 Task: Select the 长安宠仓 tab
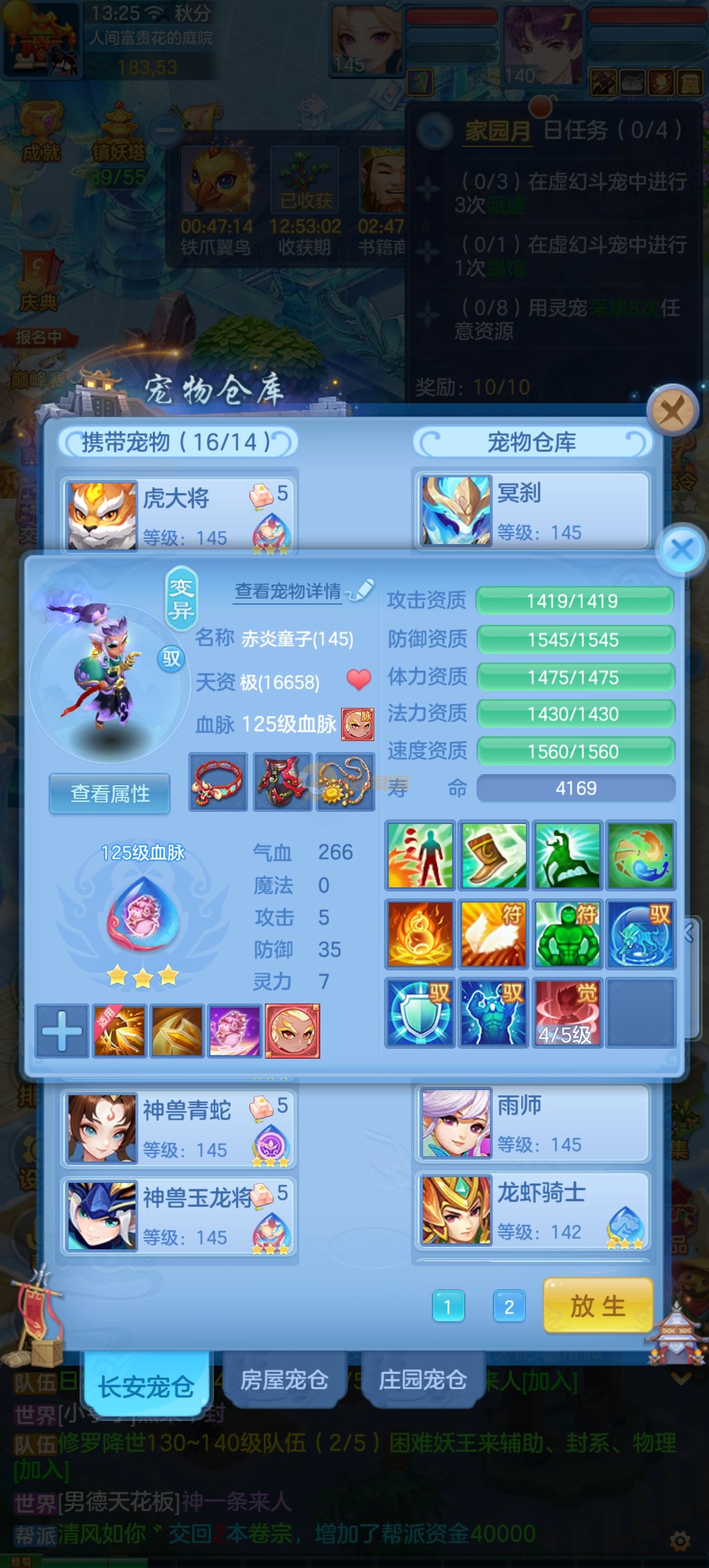(x=145, y=1386)
